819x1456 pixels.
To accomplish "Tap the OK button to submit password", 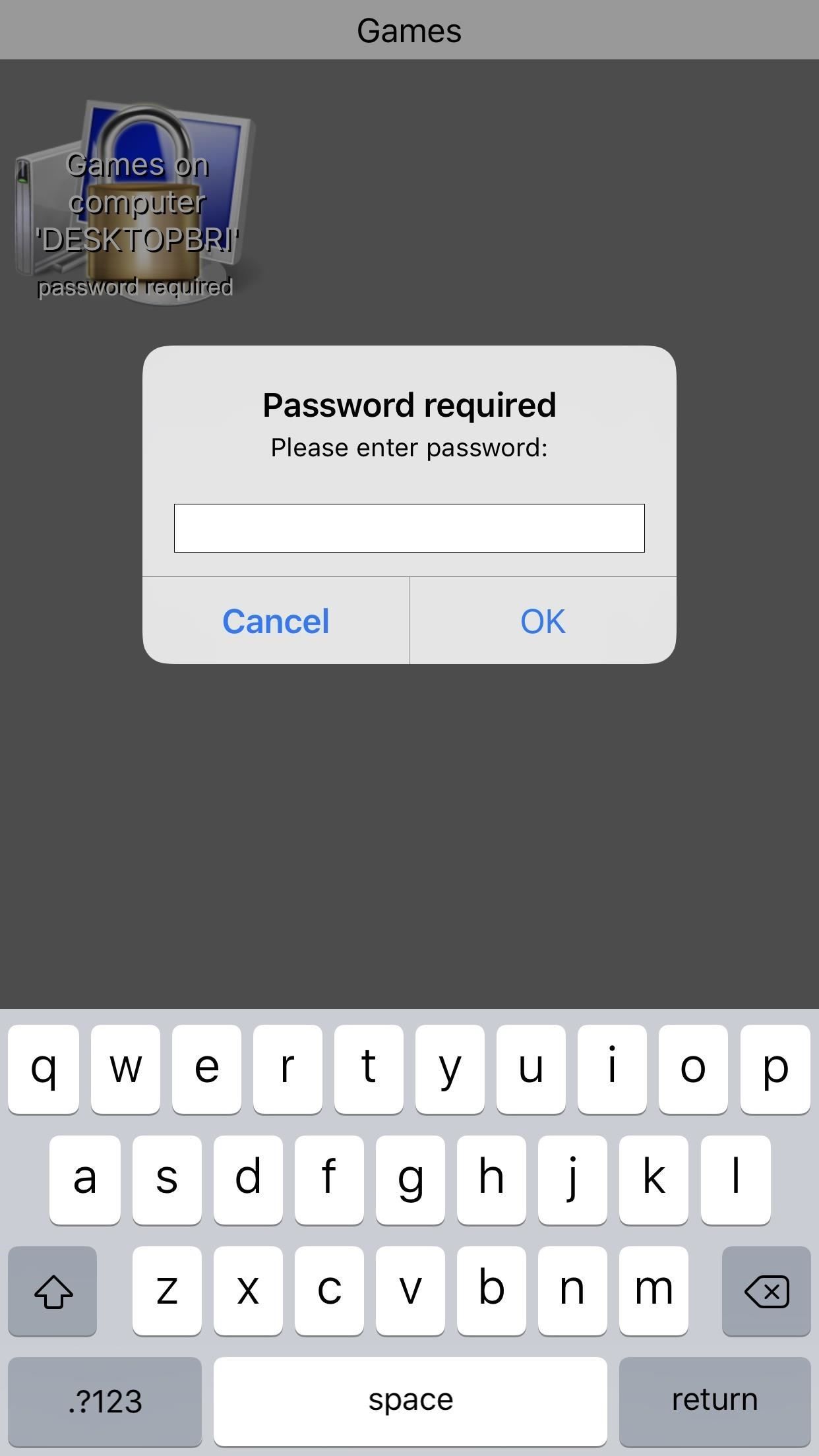I will pyautogui.click(x=542, y=621).
